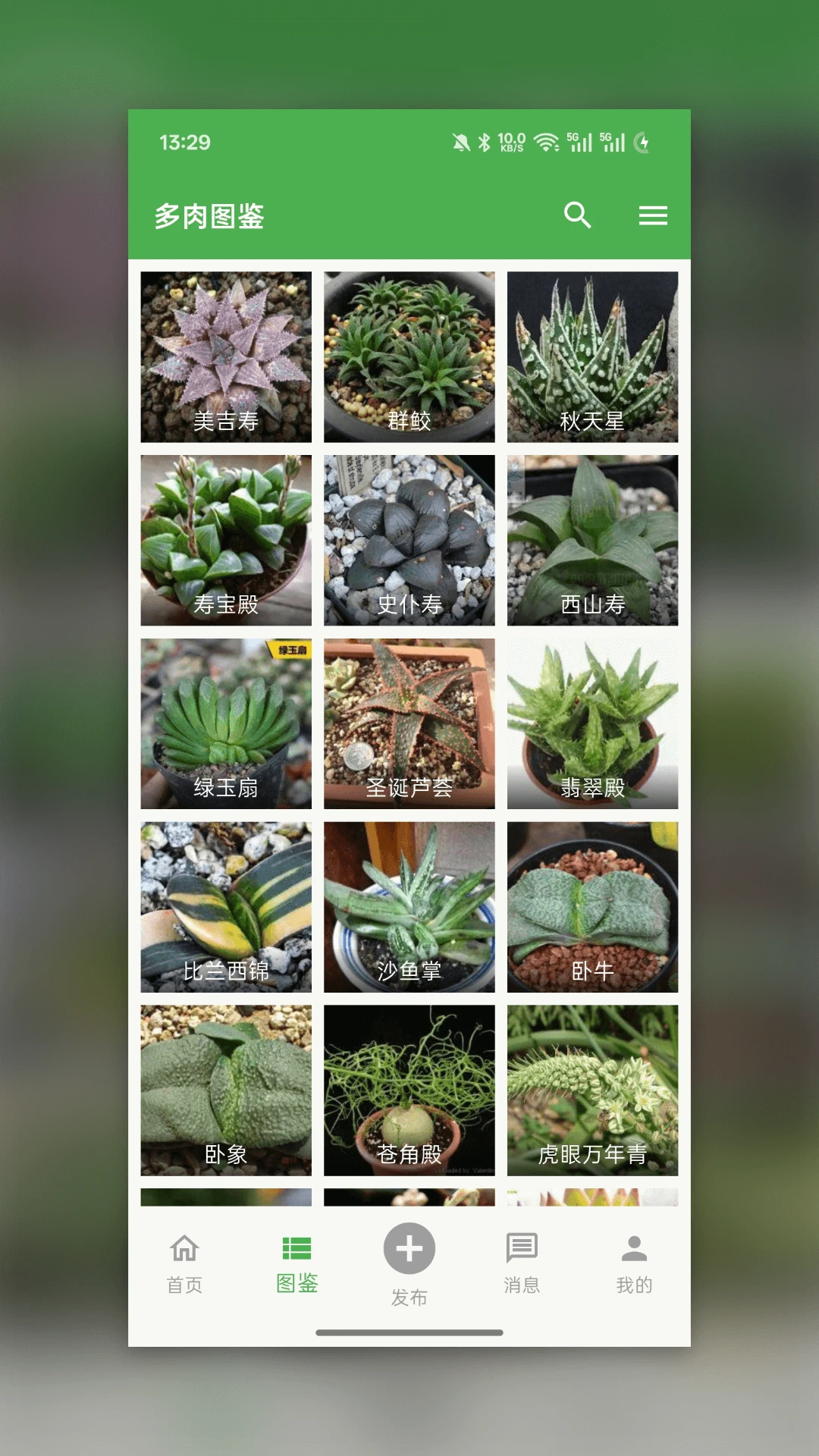Open the 群鲛 plant tile

coord(409,357)
